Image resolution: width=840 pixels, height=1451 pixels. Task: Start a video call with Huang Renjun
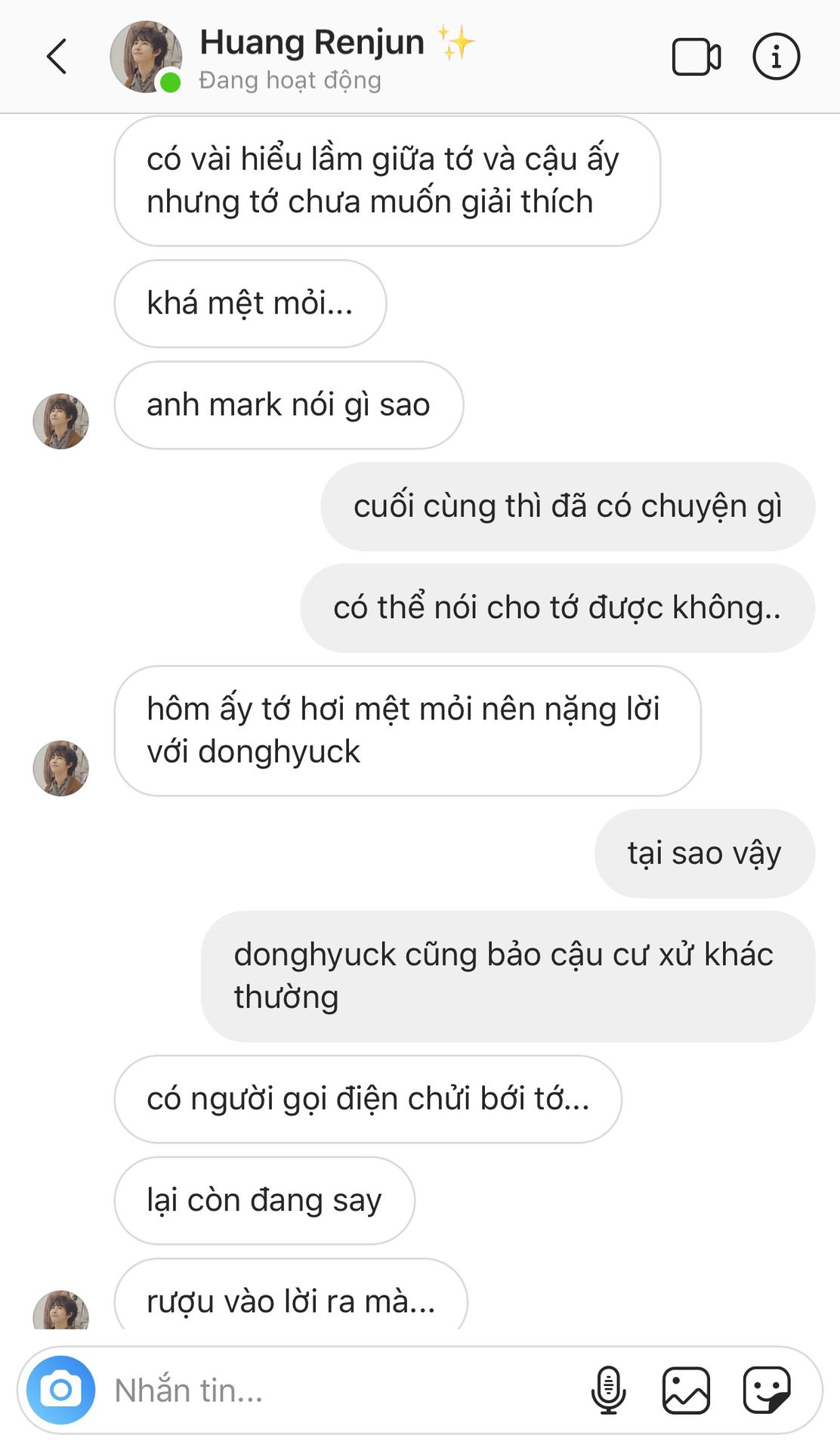point(696,57)
